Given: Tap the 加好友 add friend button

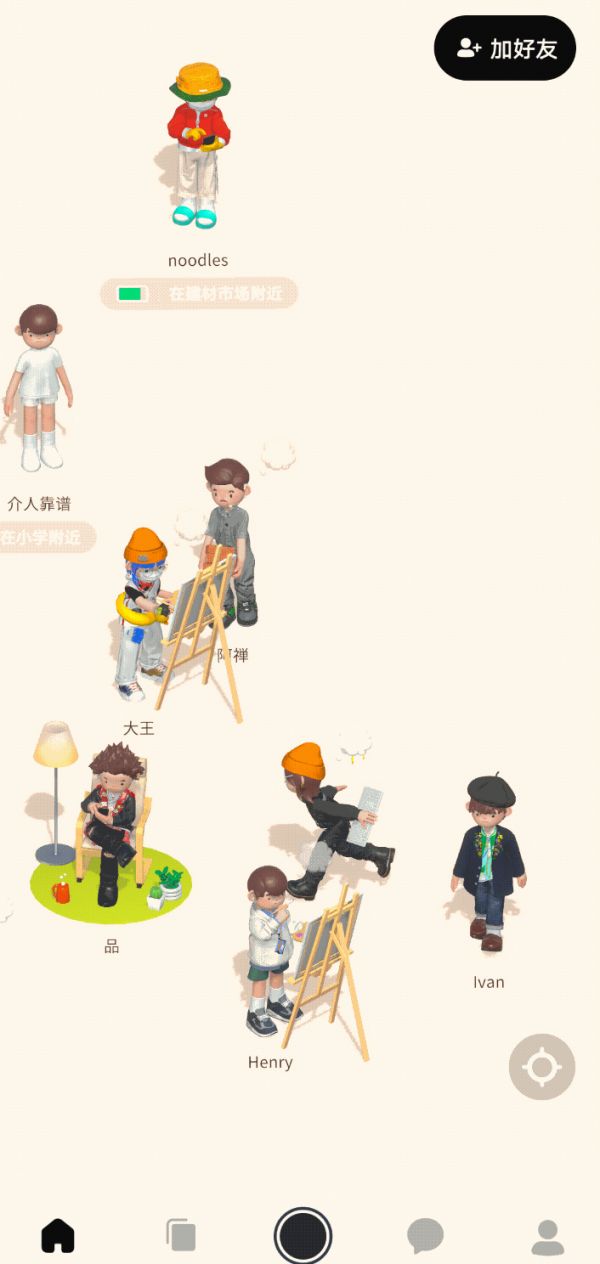Looking at the screenshot, I should [x=505, y=48].
